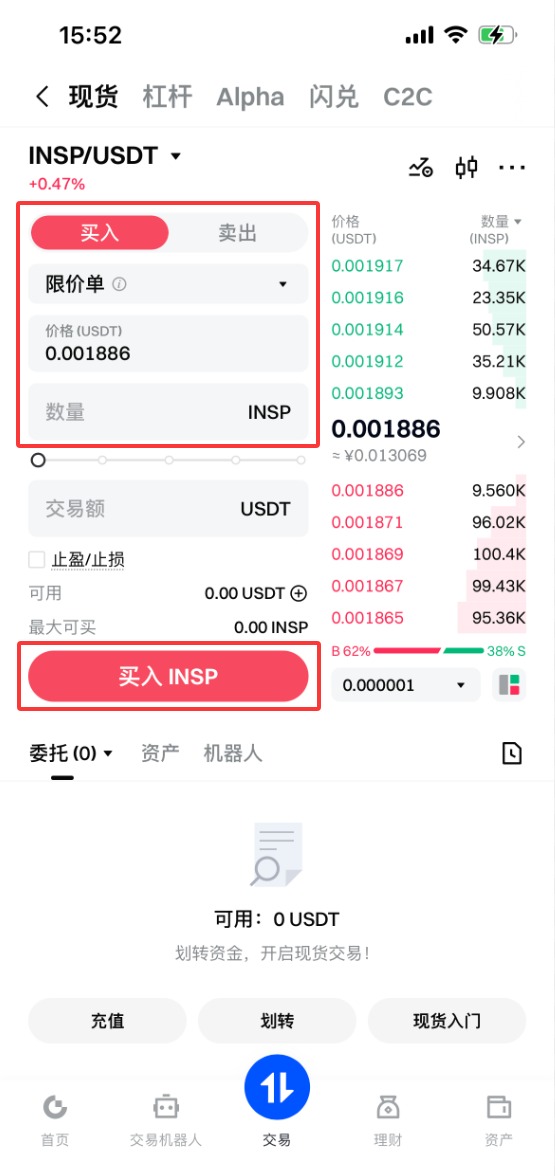Viewport: 555px width, 1176px height.
Task: Tap the 充值 deposit button
Action: (x=107, y=1021)
